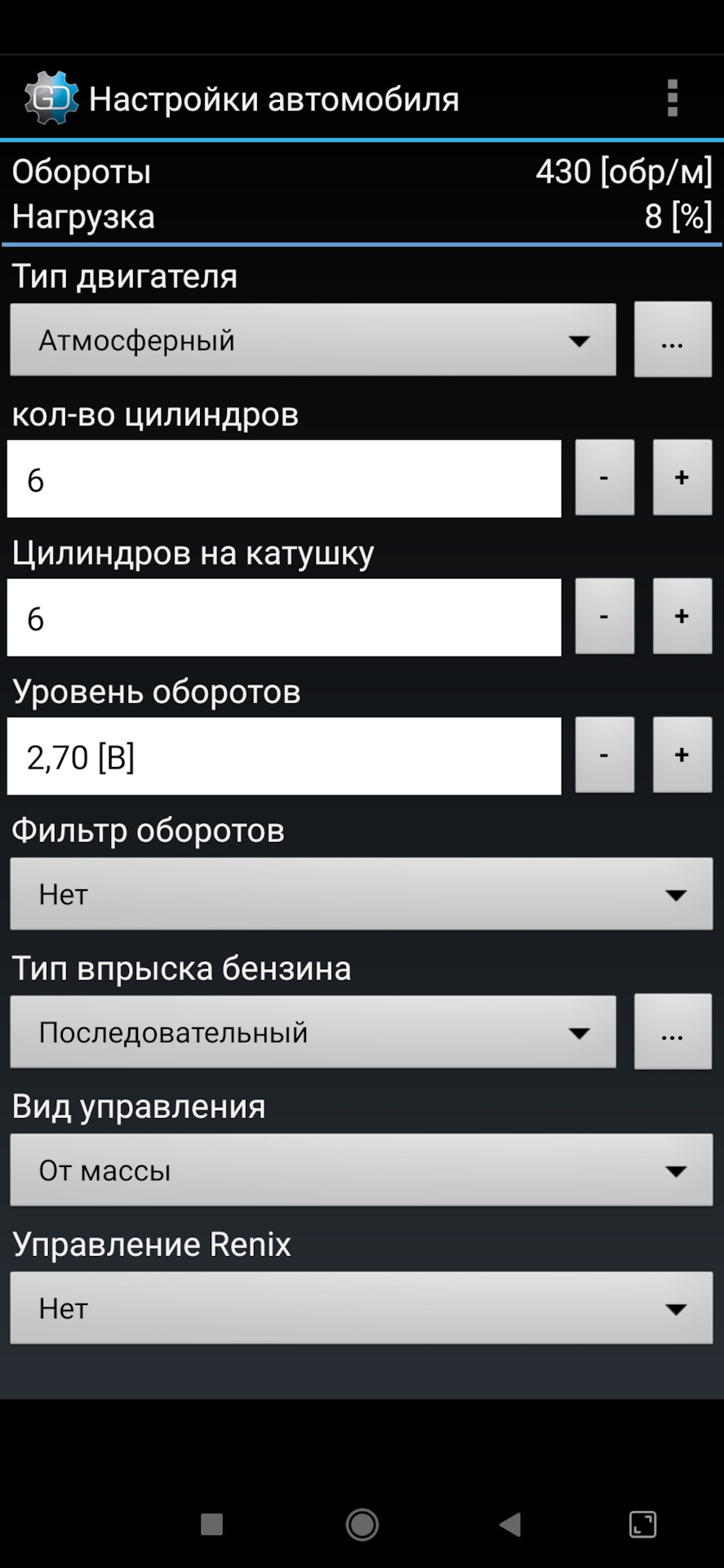Tap the Цилиндров на катушку field
The height and width of the screenshot is (1568, 724).
point(284,618)
